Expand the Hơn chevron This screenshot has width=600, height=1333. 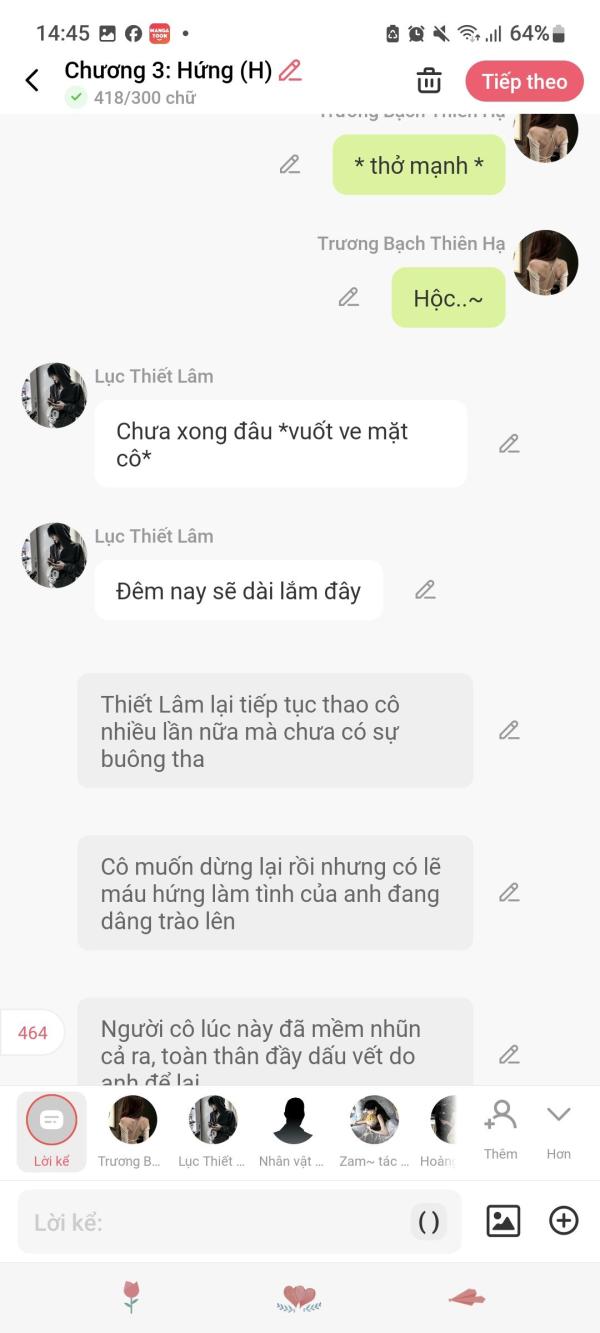(558, 1130)
